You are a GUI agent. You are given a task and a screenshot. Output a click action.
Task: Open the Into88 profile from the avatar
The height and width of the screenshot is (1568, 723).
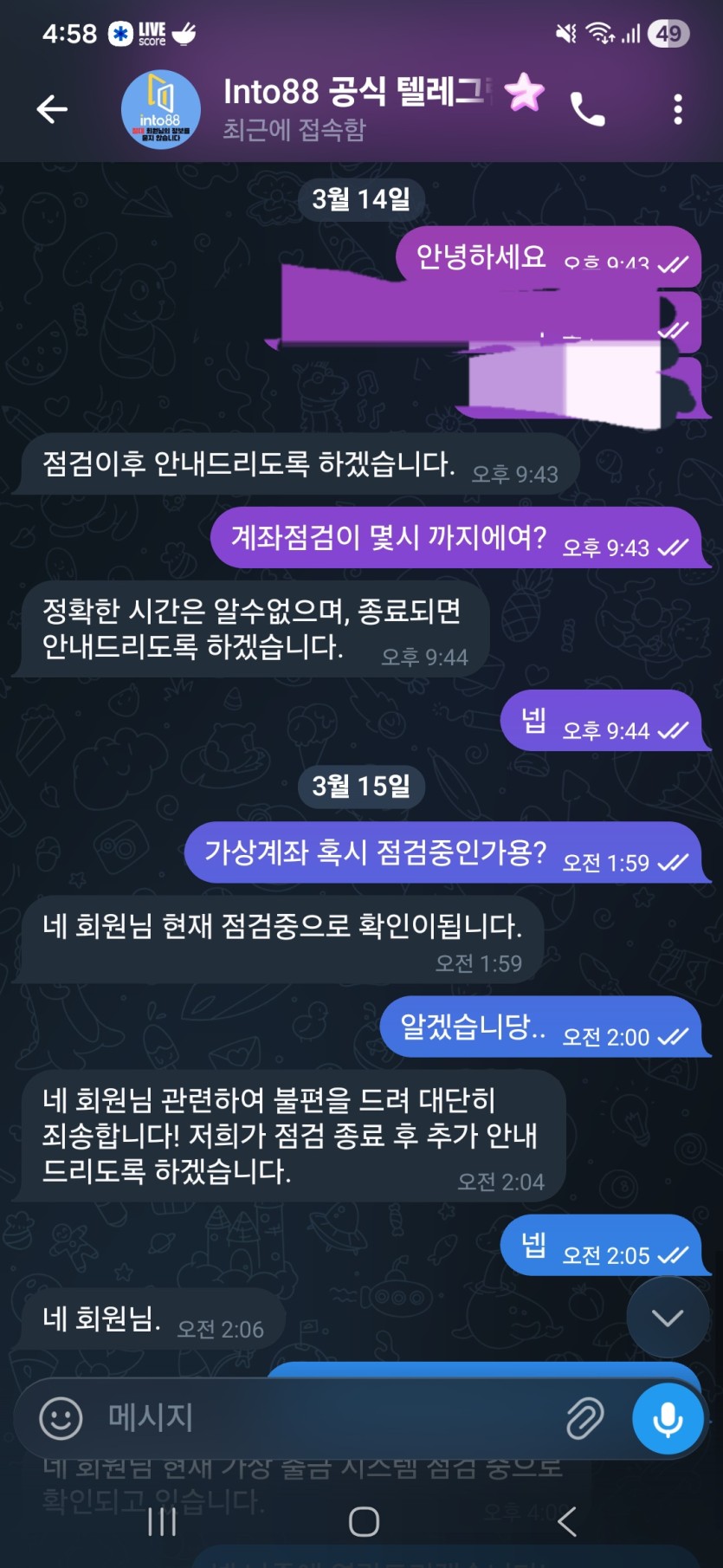(x=160, y=110)
